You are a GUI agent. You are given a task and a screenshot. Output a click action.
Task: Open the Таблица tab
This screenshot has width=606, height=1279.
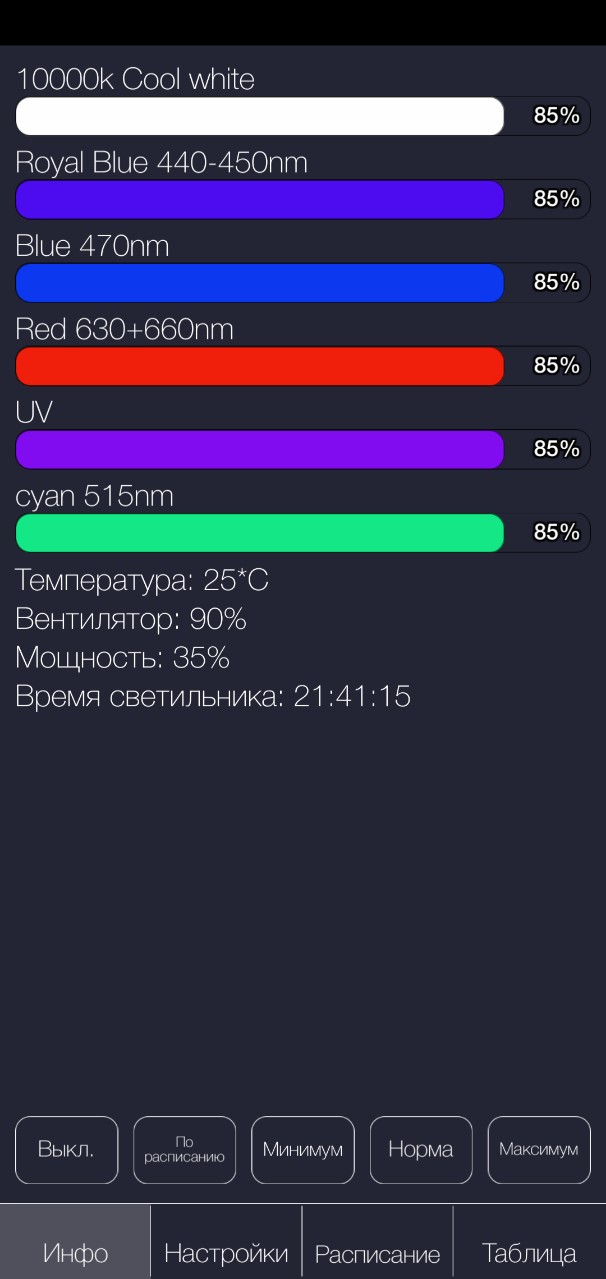coord(529,1252)
